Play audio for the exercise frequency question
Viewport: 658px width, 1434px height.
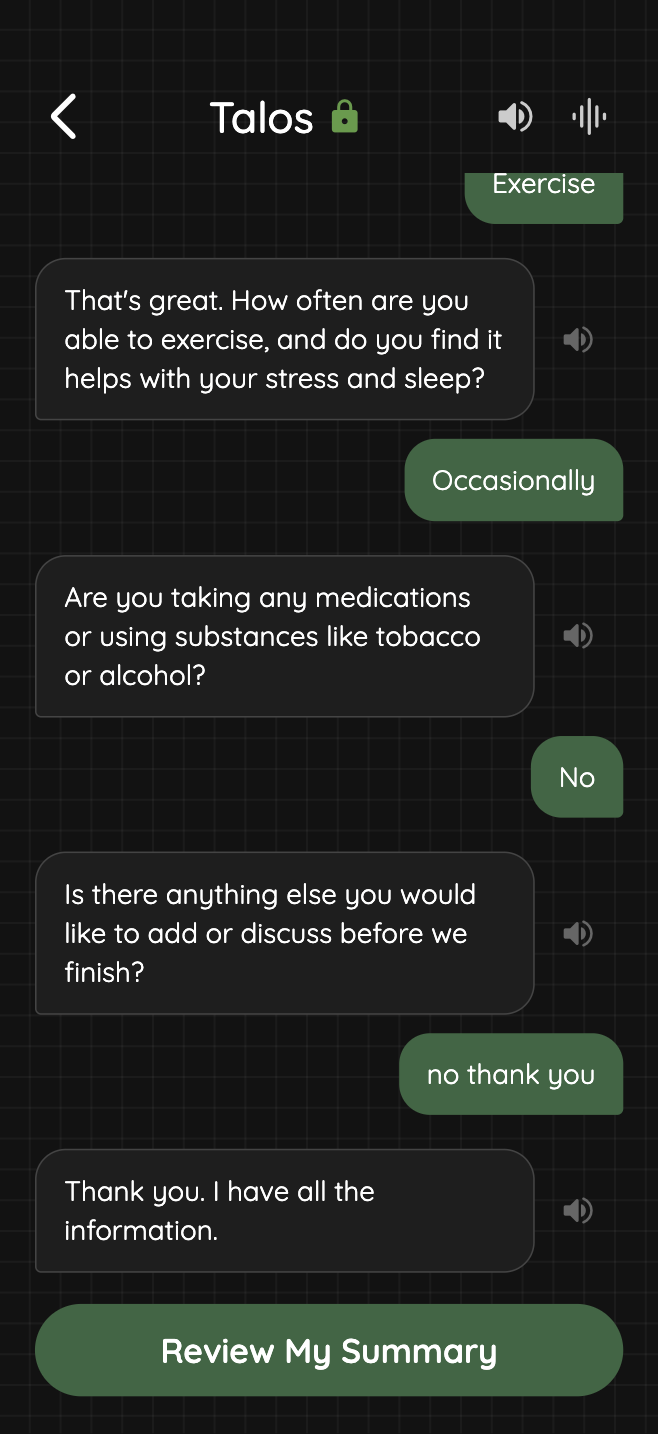tap(578, 339)
